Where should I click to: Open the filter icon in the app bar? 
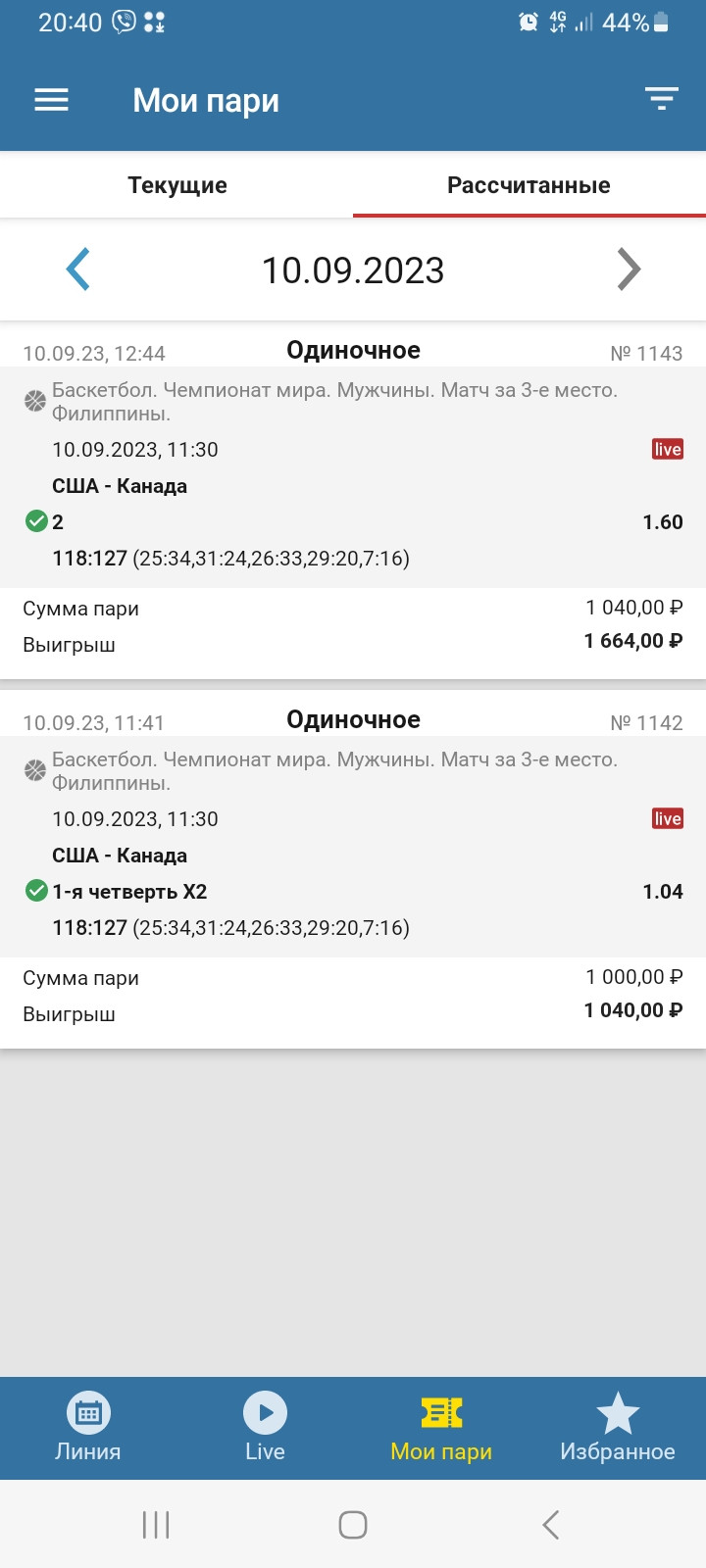tap(662, 98)
